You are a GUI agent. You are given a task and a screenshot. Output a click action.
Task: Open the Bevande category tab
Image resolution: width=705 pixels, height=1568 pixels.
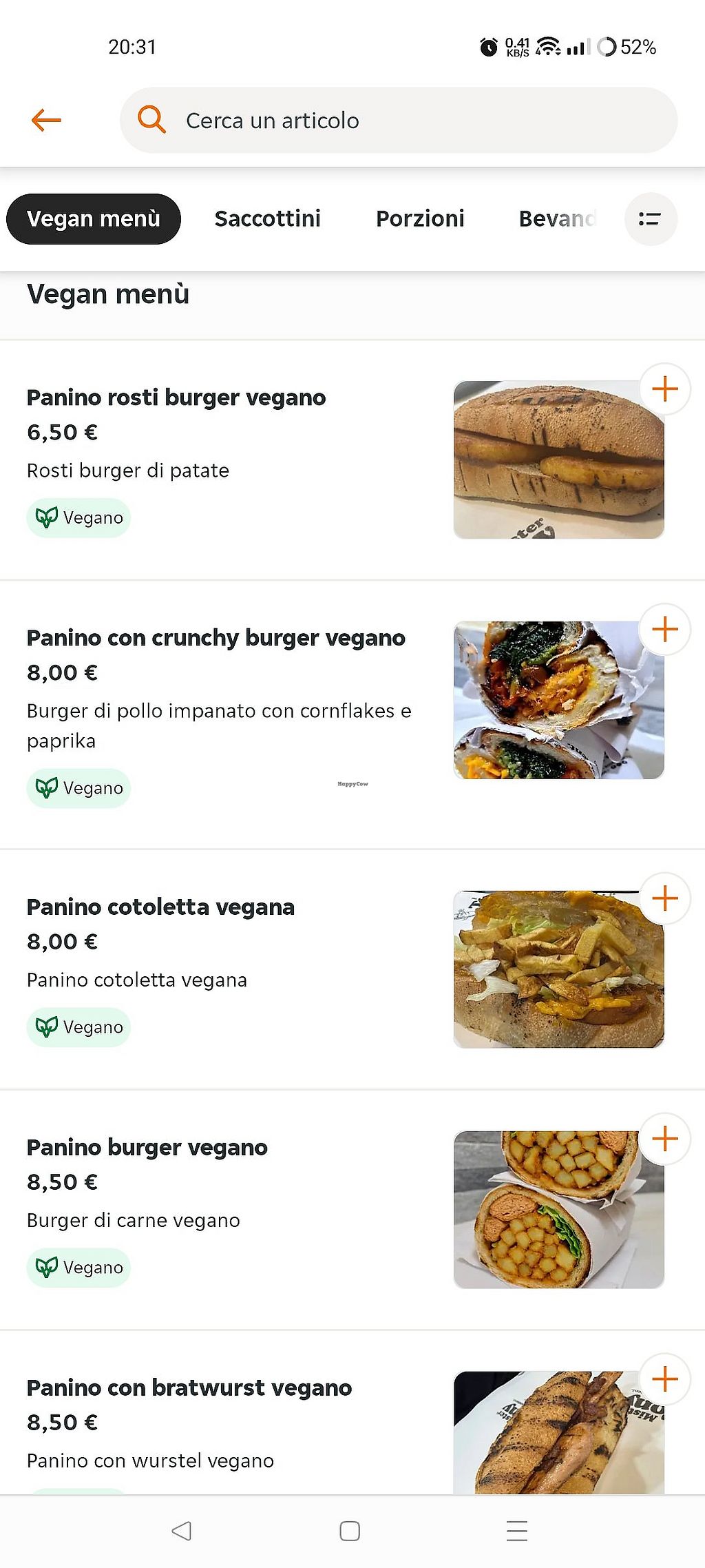(556, 218)
